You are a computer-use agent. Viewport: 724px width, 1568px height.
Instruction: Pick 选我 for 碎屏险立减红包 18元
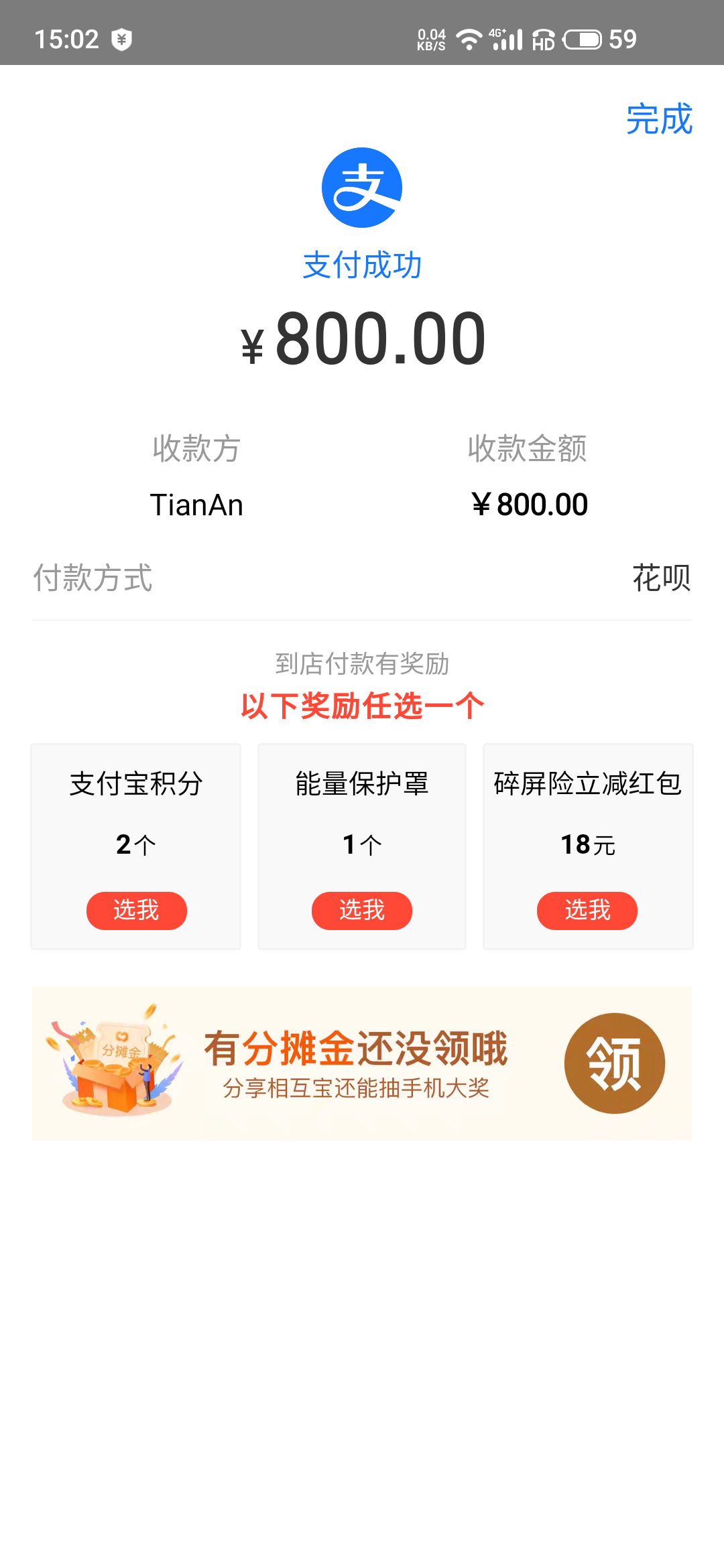587,911
